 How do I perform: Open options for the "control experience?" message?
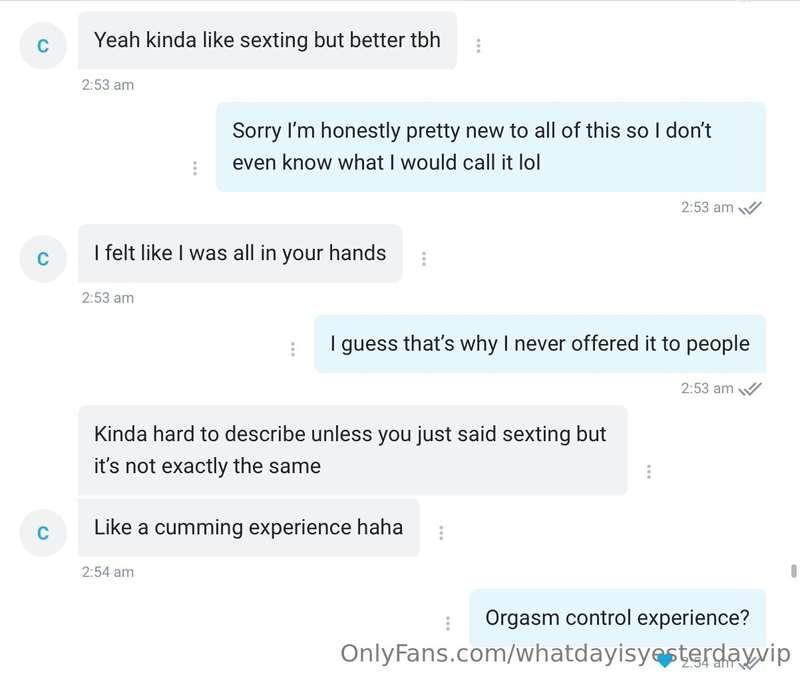coord(448,623)
